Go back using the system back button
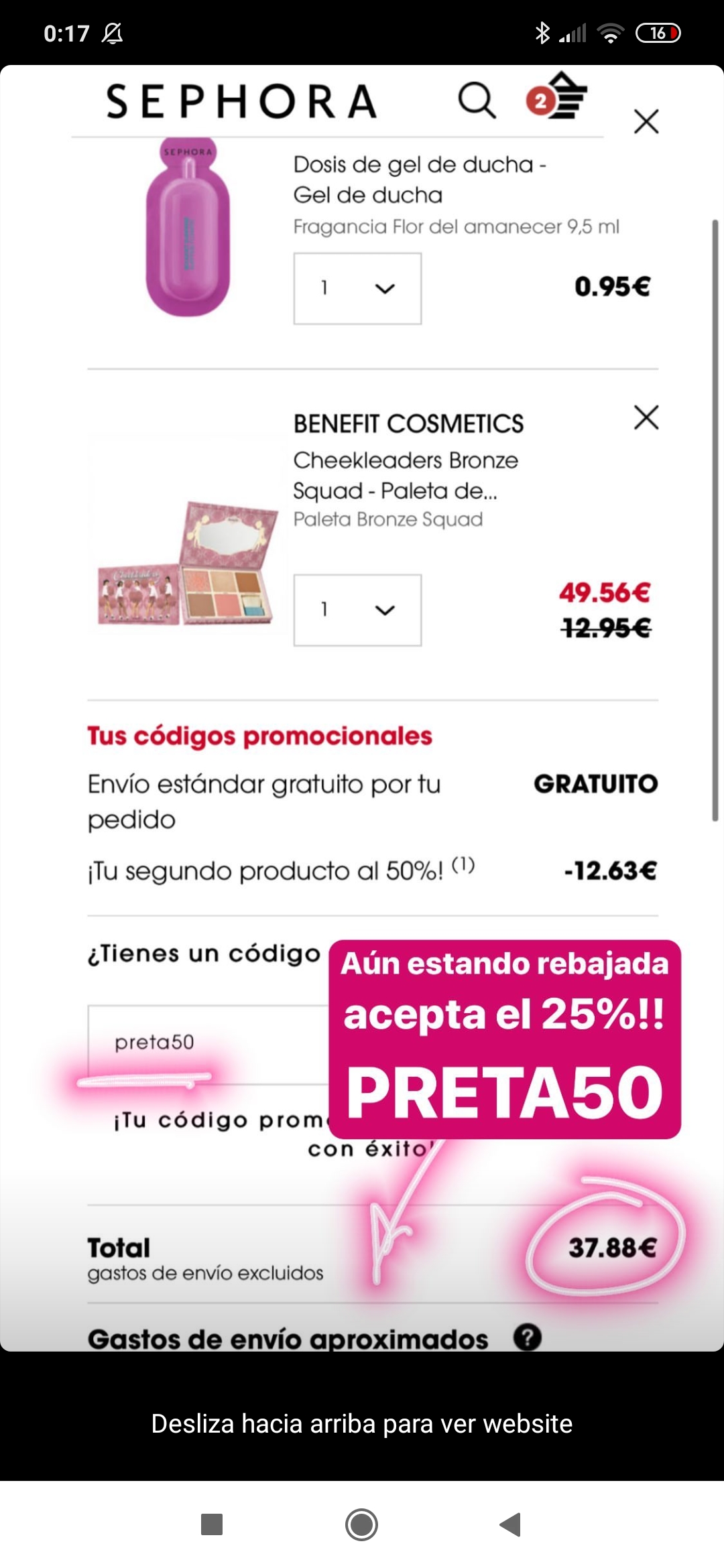Viewport: 724px width, 1568px height. (x=511, y=1524)
